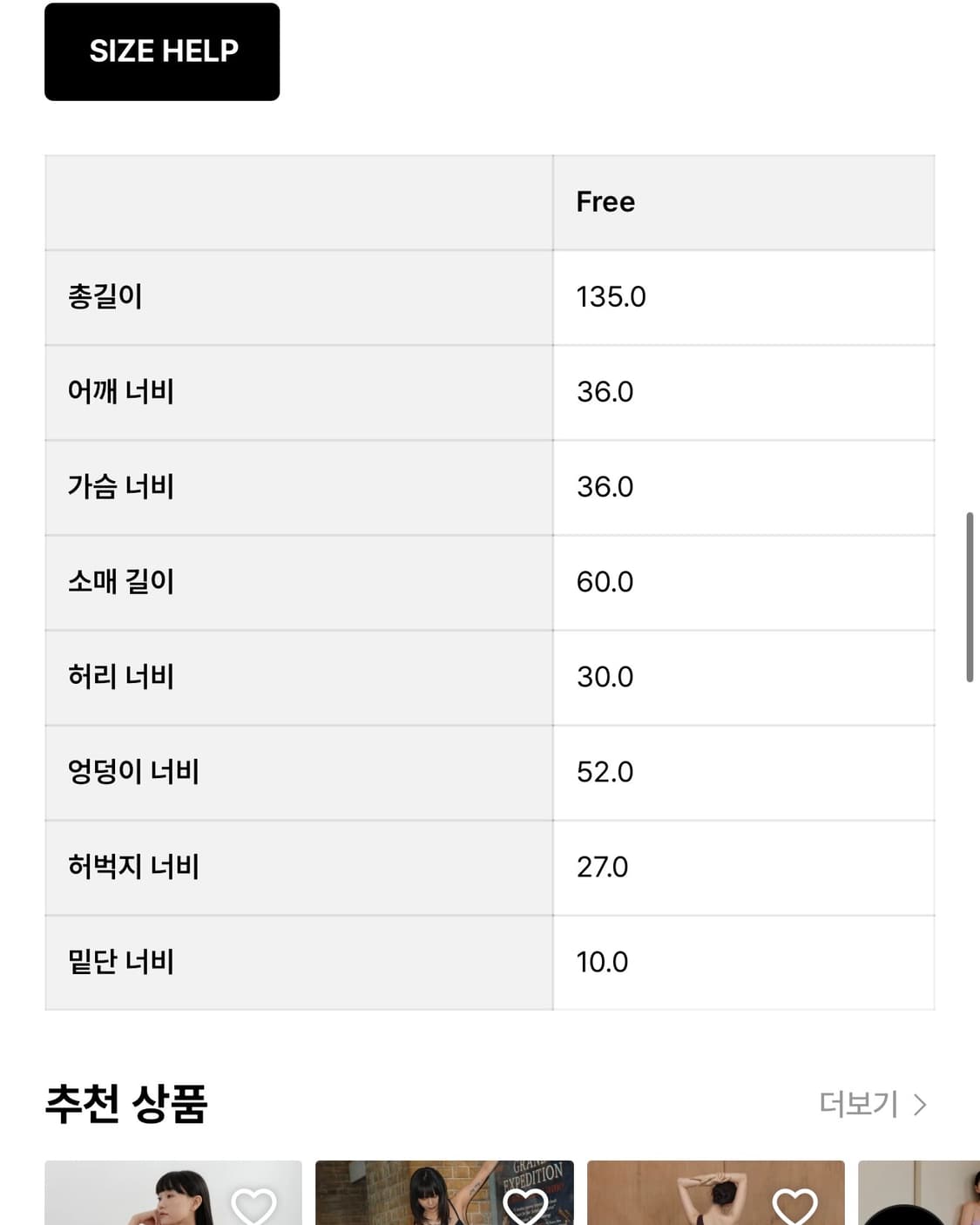Click the sleeve length value 60.0
The height and width of the screenshot is (1225, 980).
tap(605, 581)
